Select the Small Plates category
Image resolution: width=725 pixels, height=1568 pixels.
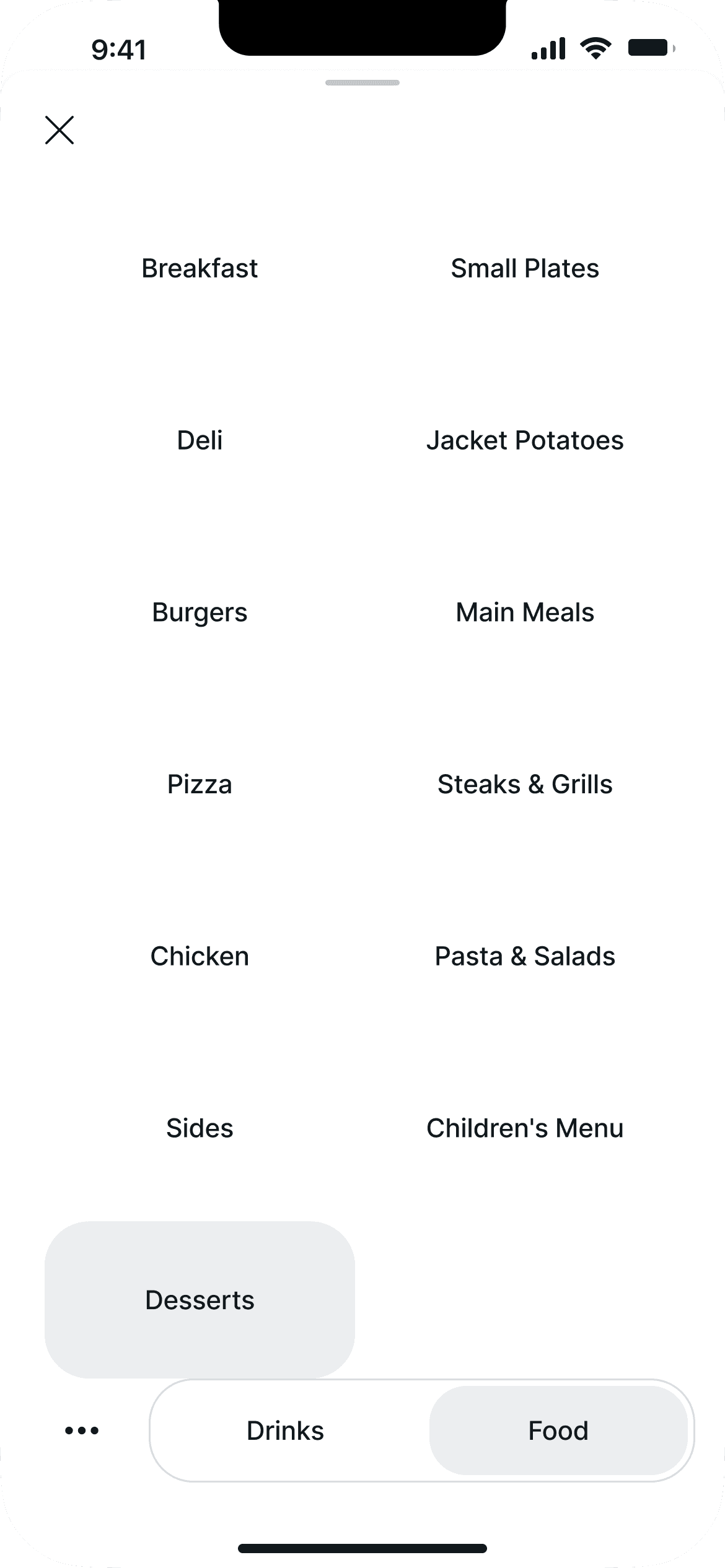point(525,269)
